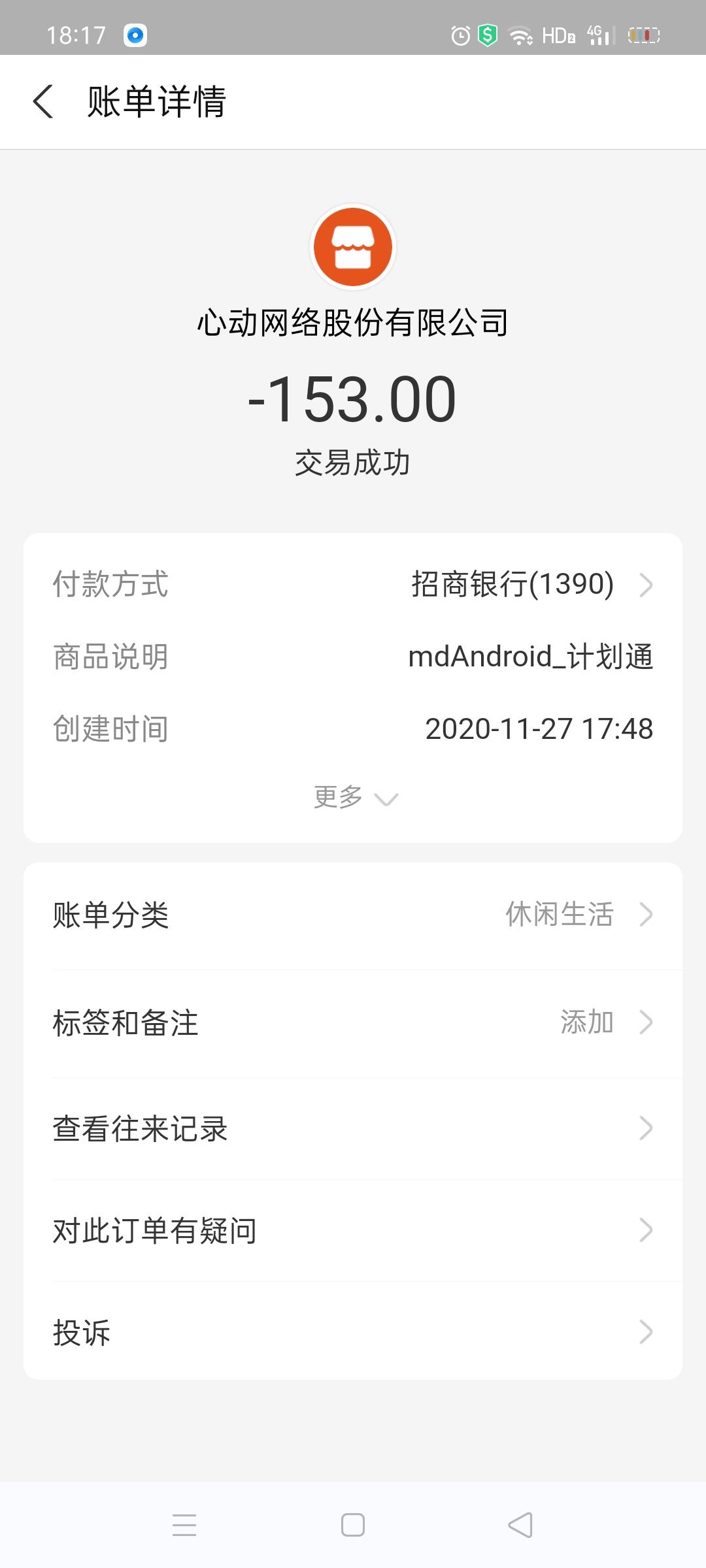Open the 投诉 complaint option
Screen dimensions: 706x1568
tap(353, 1332)
